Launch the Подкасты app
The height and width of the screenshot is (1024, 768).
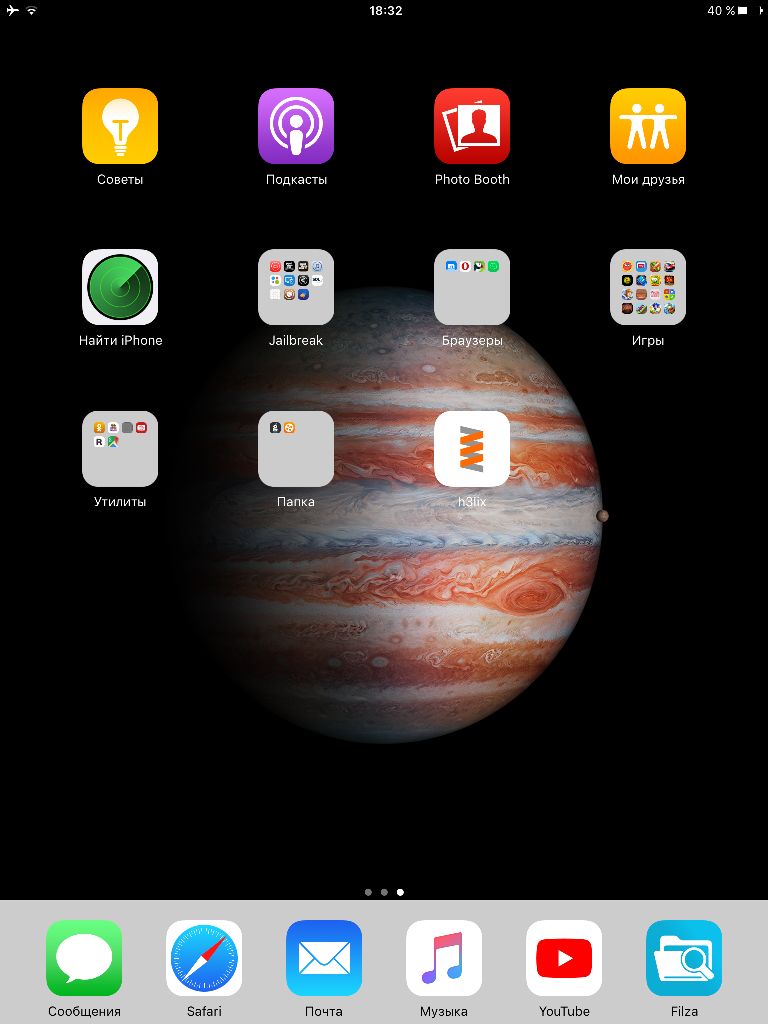296,126
